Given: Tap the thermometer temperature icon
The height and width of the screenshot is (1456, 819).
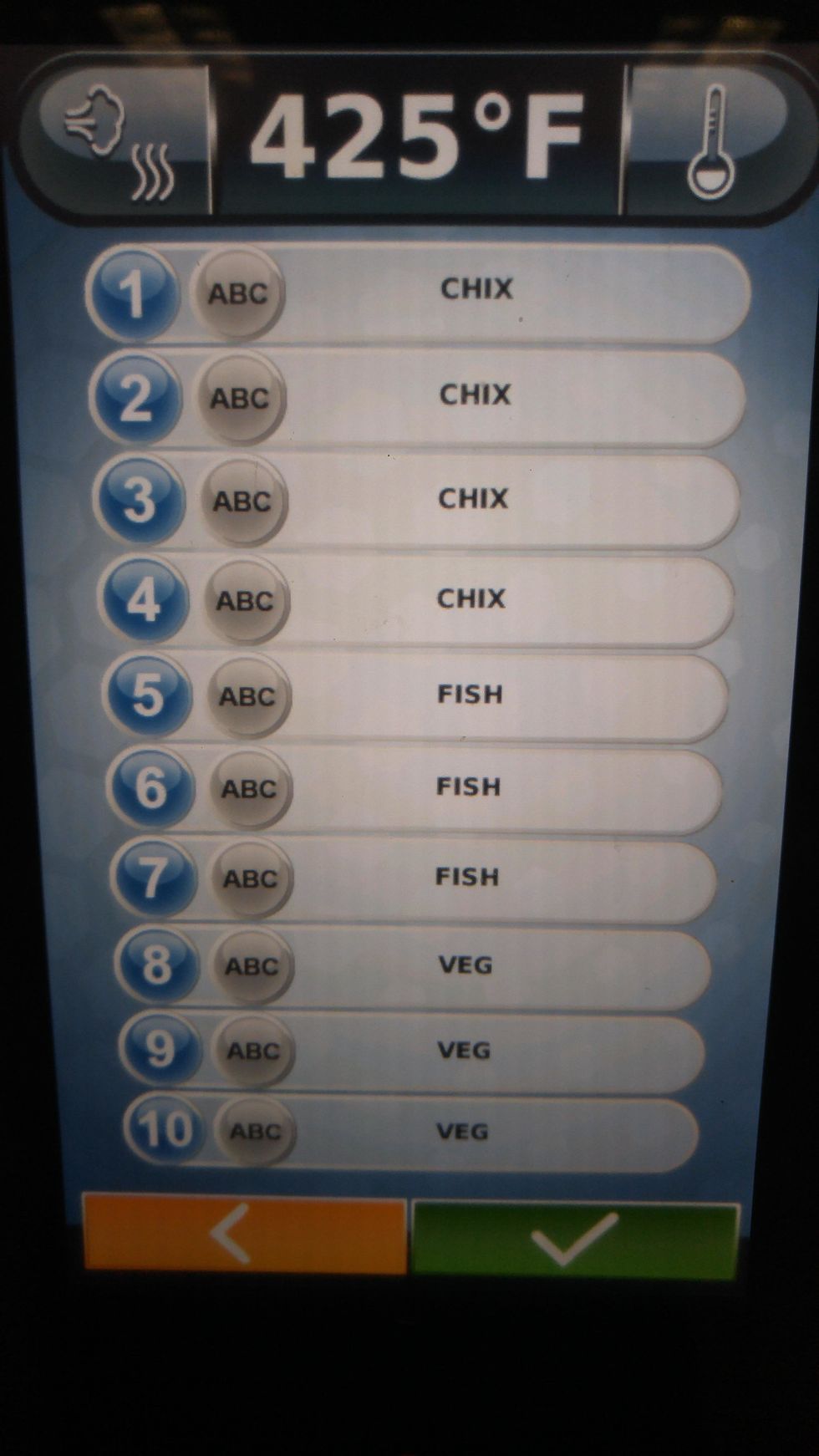Looking at the screenshot, I should point(710,142).
